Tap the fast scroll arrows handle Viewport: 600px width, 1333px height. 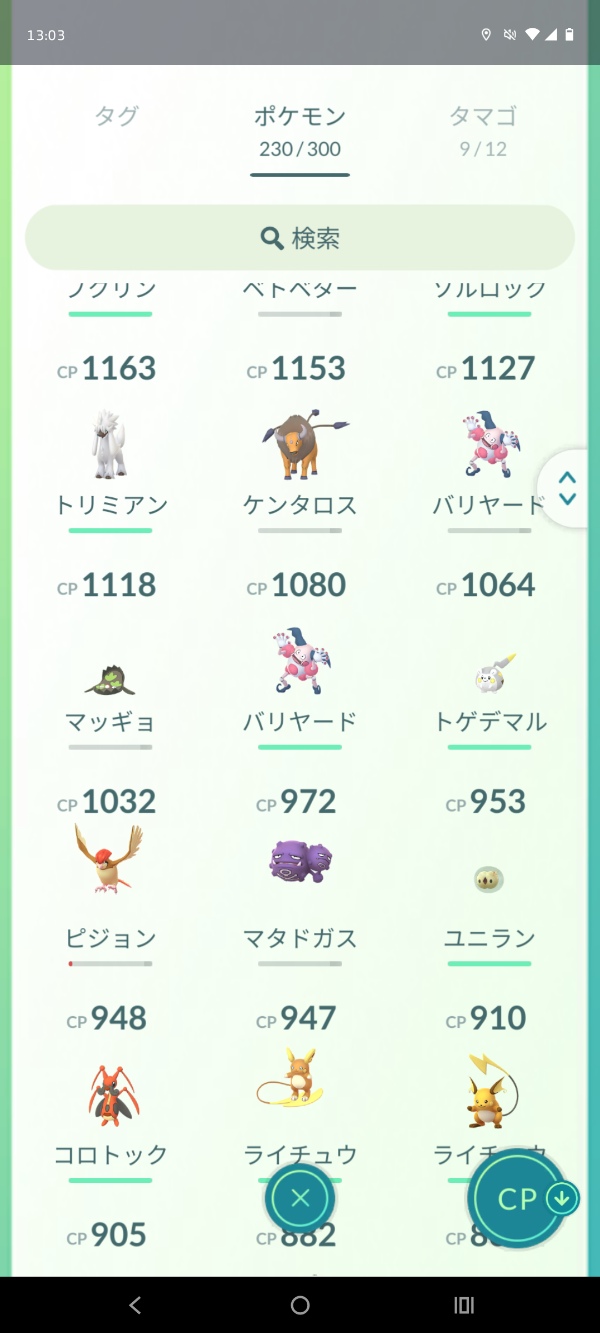click(x=566, y=488)
